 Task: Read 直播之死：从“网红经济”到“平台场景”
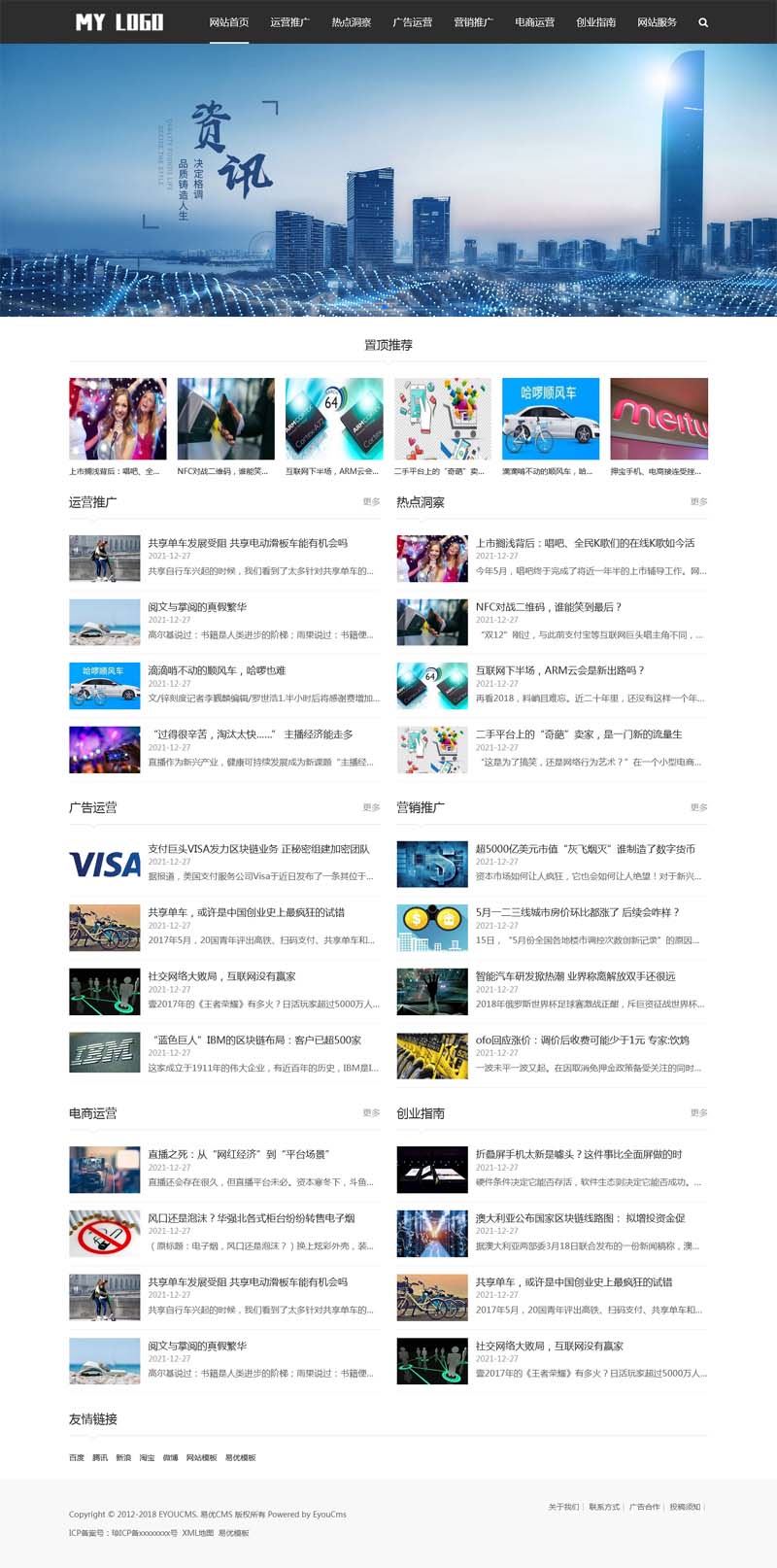[239, 1154]
